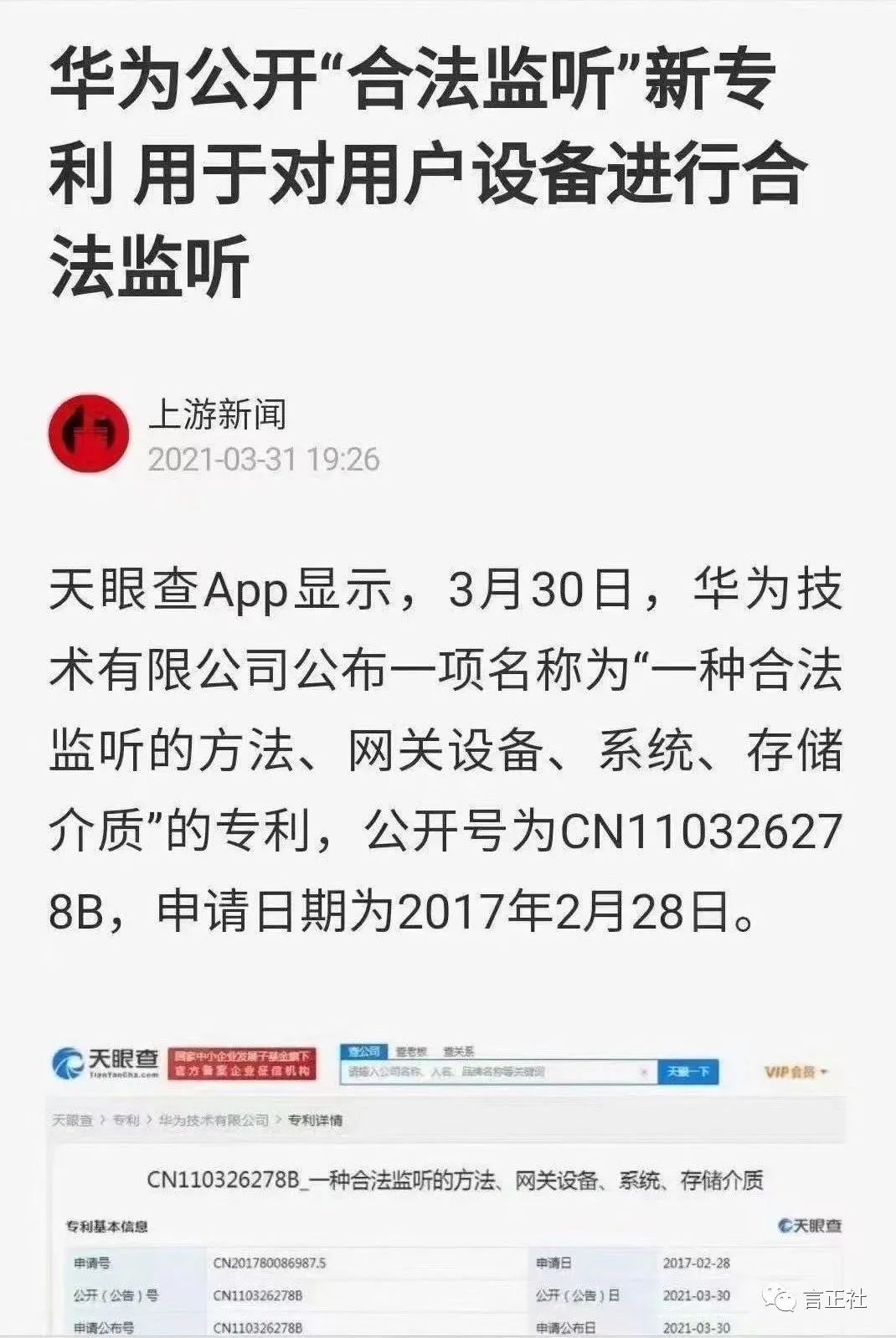Open the 上游新闻 publisher profile
Image resolution: width=896 pixels, height=1338 pixels.
pos(217,414)
